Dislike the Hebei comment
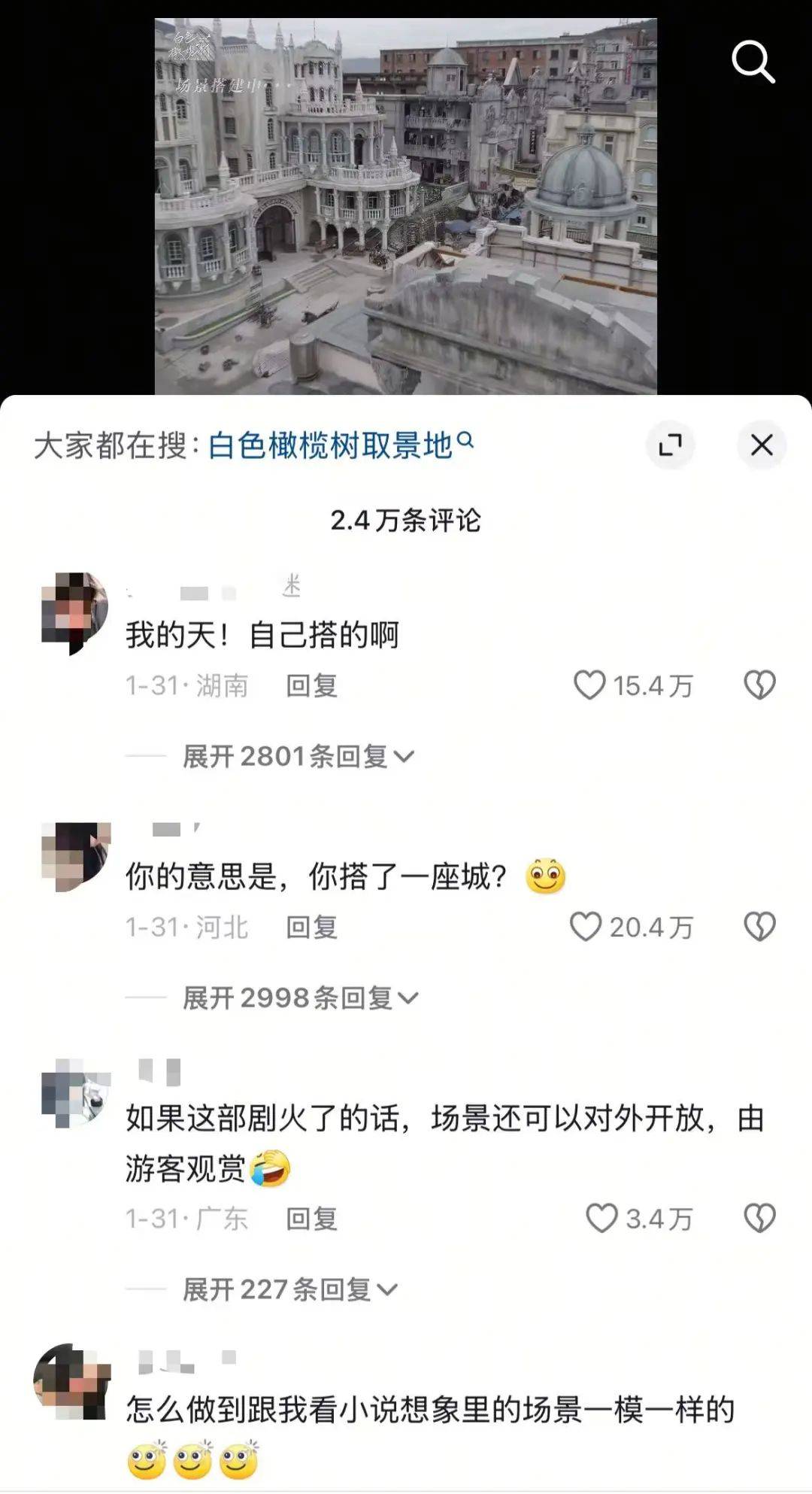Viewport: 812px width, 1494px height. tap(759, 927)
